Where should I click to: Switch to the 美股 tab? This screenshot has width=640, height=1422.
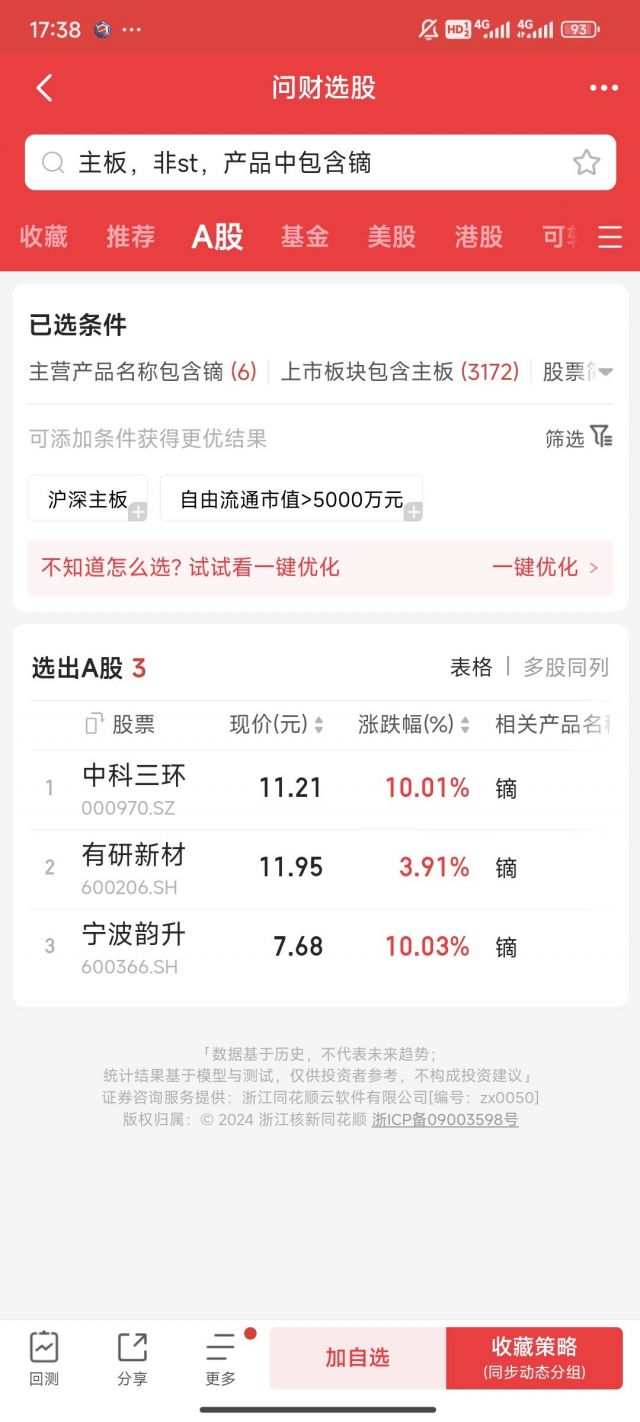(x=391, y=237)
